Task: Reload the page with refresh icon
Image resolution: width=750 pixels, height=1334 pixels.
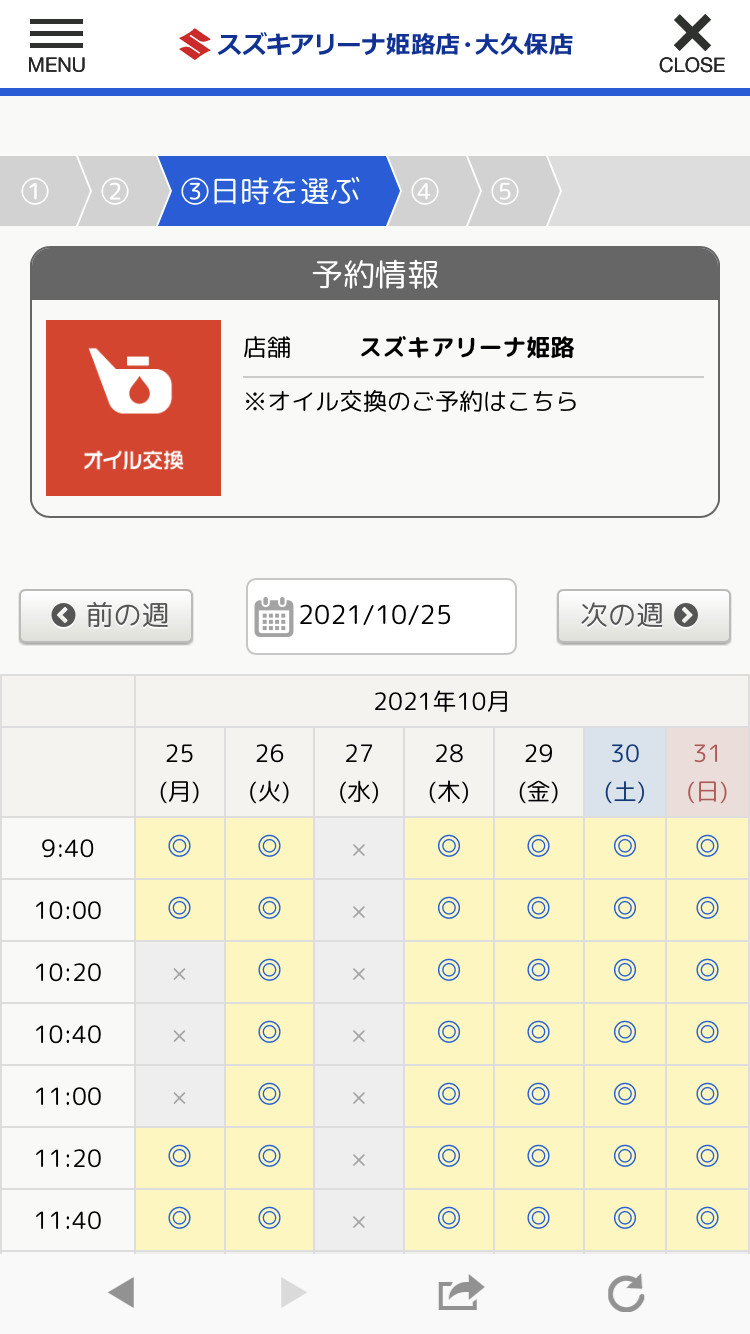Action: (626, 1293)
